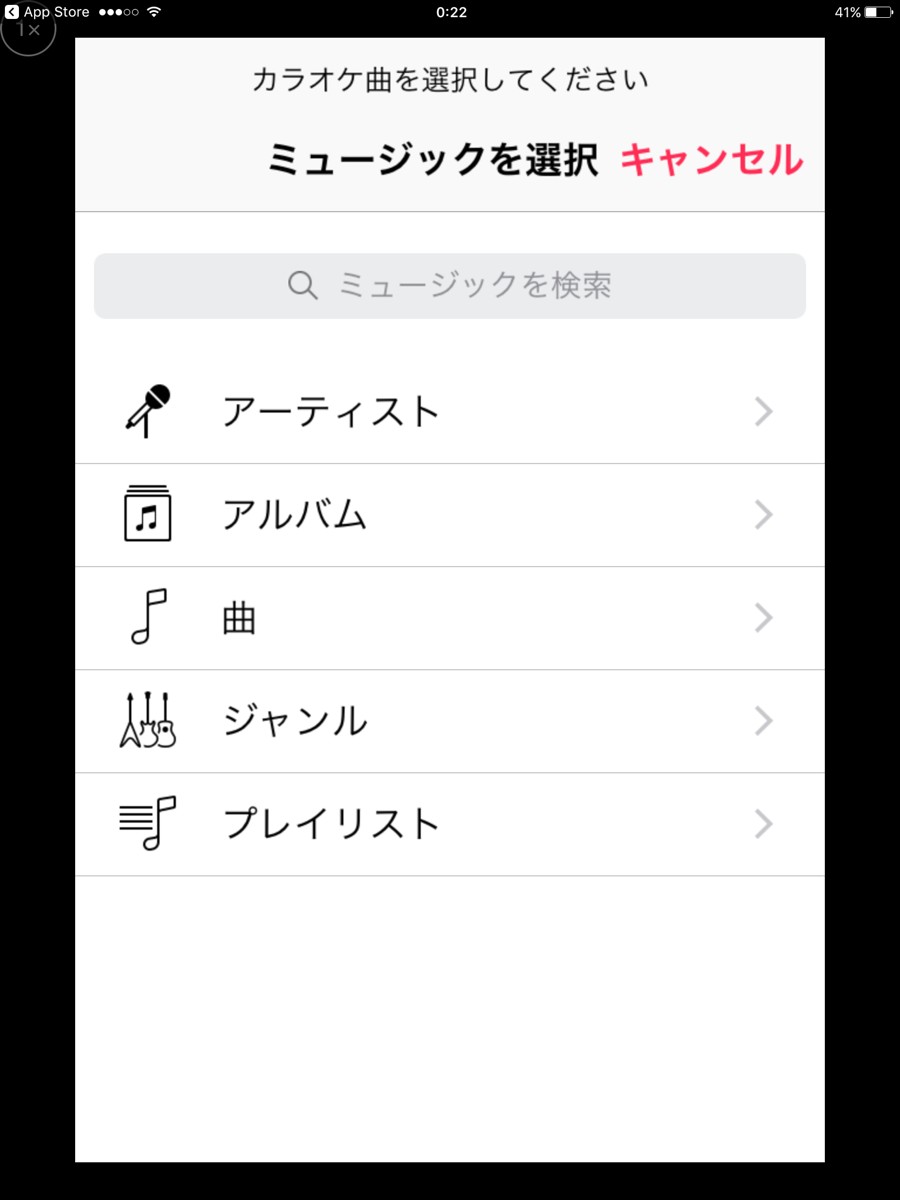This screenshot has height=1200, width=900.
Task: Open the 曲 songs list
Action: pos(450,618)
